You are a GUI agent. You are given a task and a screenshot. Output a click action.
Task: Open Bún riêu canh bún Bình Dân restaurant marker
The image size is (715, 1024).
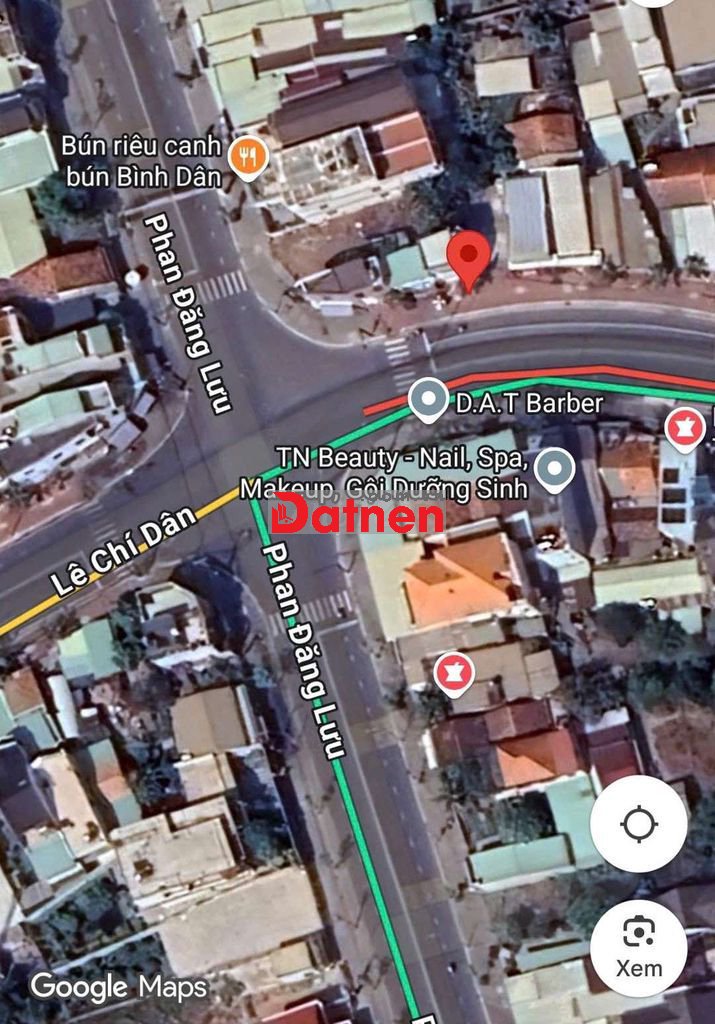pyautogui.click(x=248, y=157)
